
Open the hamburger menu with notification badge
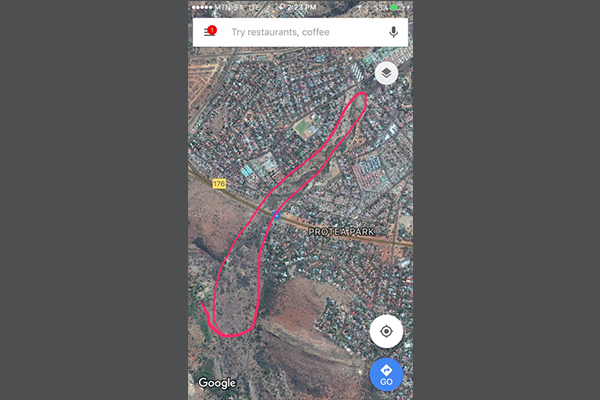(208, 32)
